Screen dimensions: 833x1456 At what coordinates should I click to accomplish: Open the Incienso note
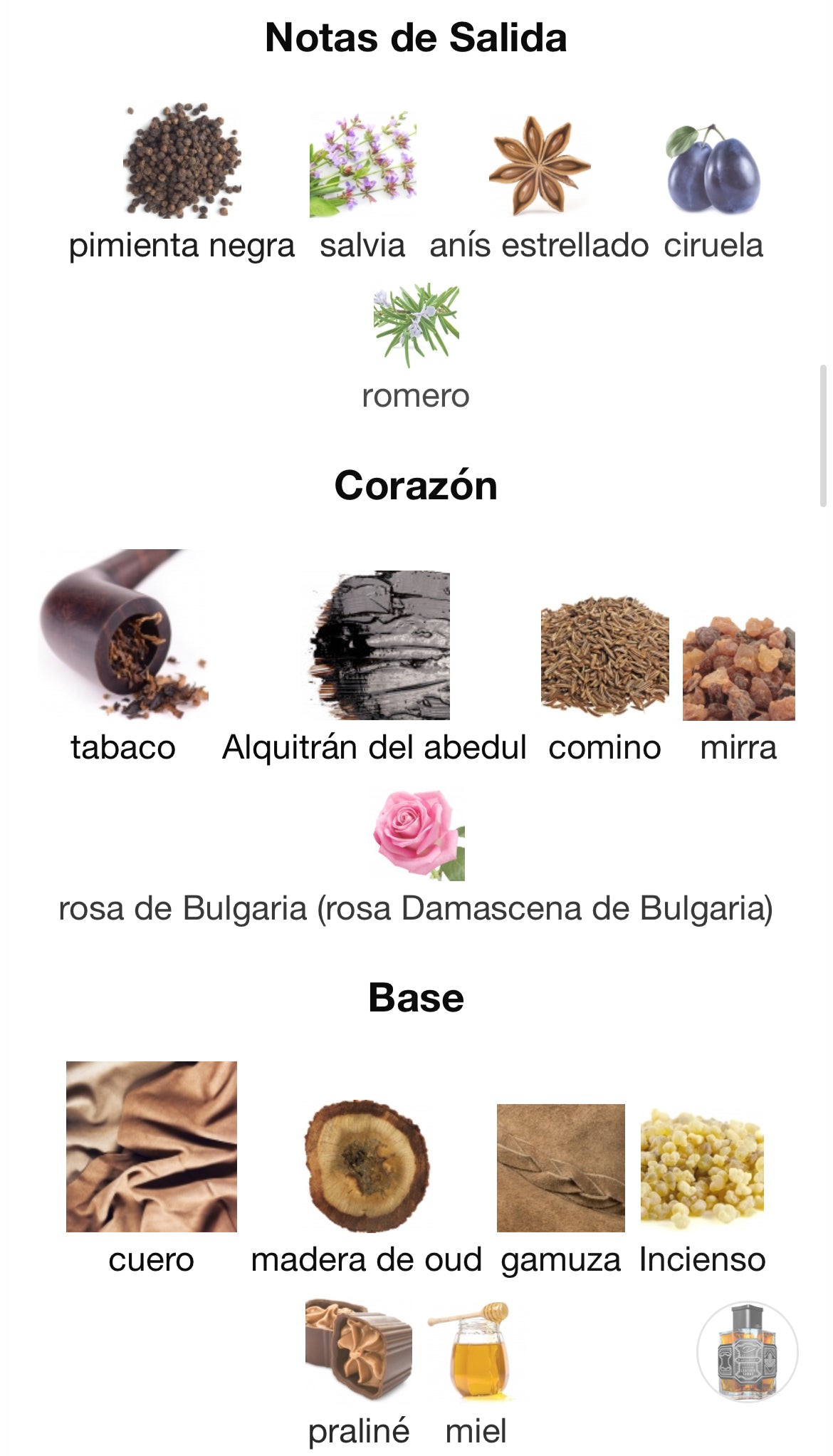(x=702, y=1168)
